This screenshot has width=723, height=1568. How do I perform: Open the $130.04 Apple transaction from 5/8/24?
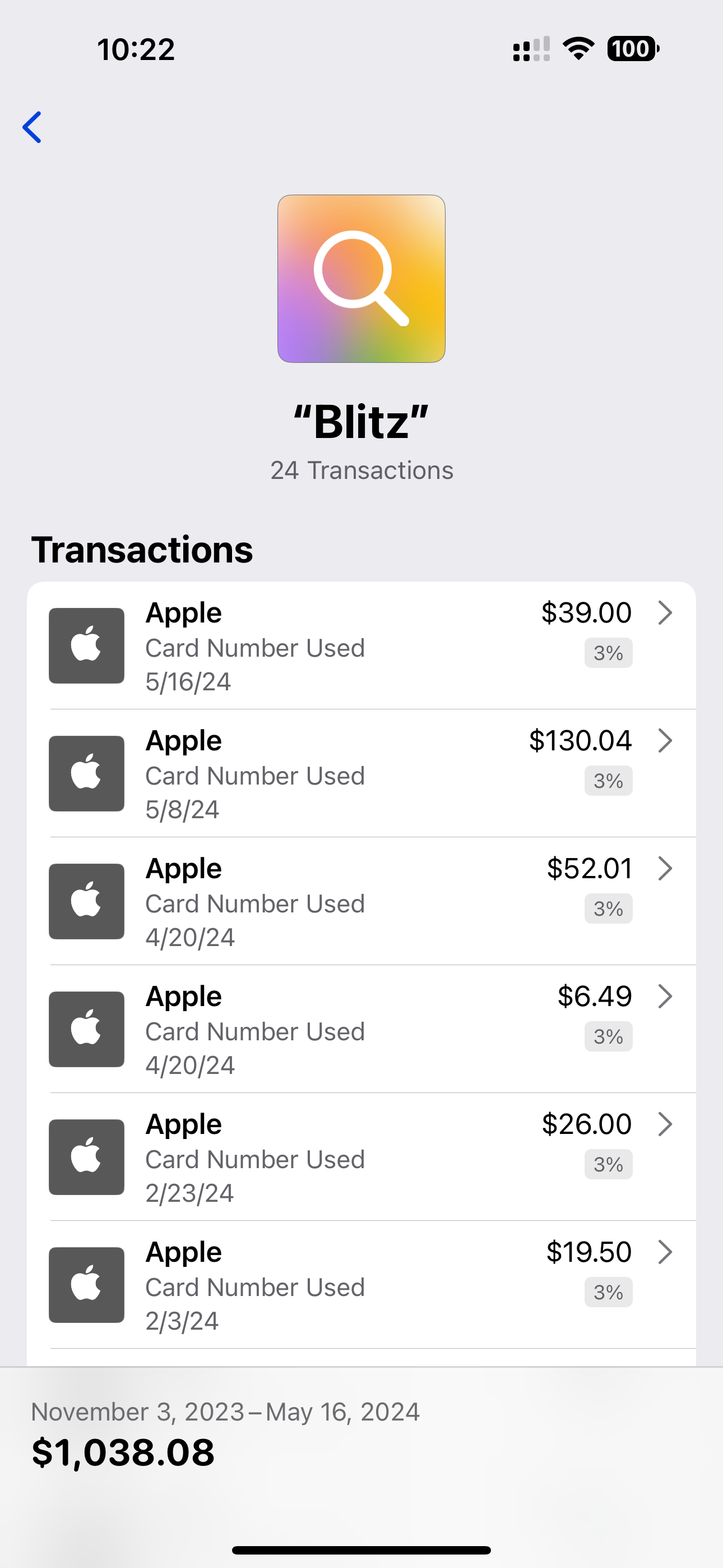pos(361,774)
